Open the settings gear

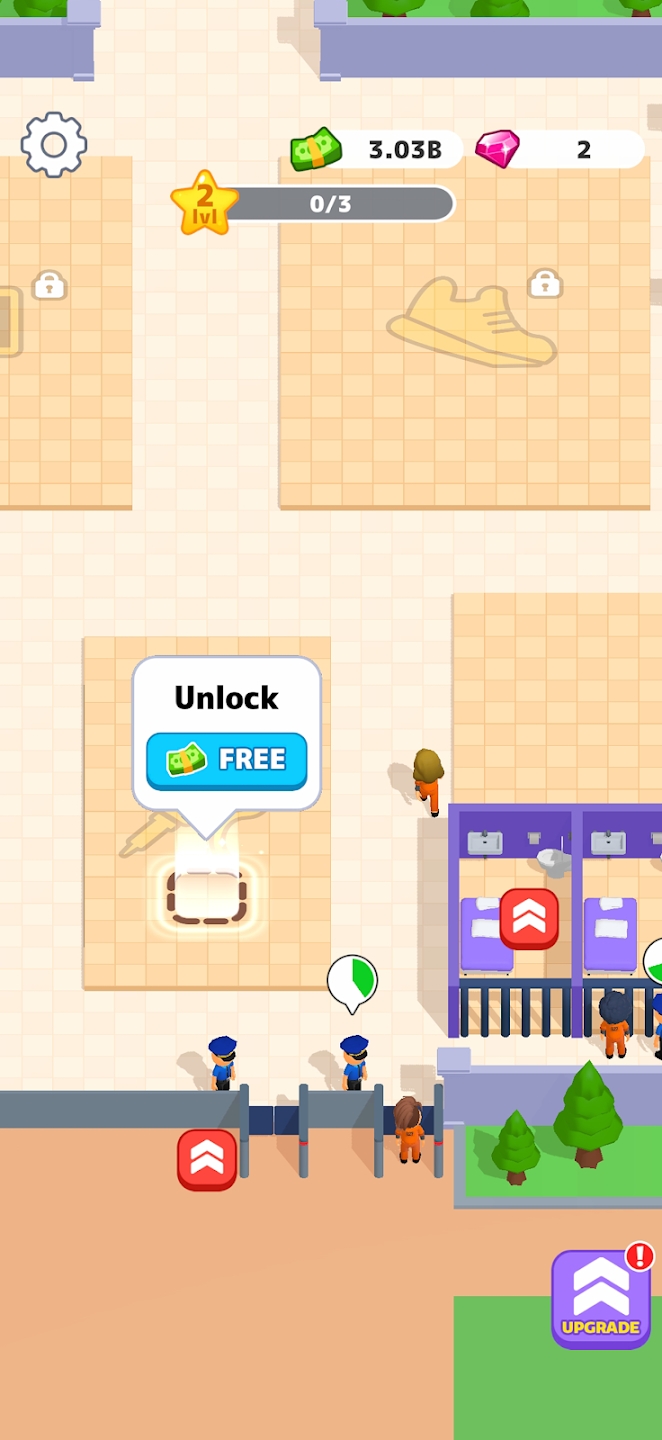click(x=54, y=145)
